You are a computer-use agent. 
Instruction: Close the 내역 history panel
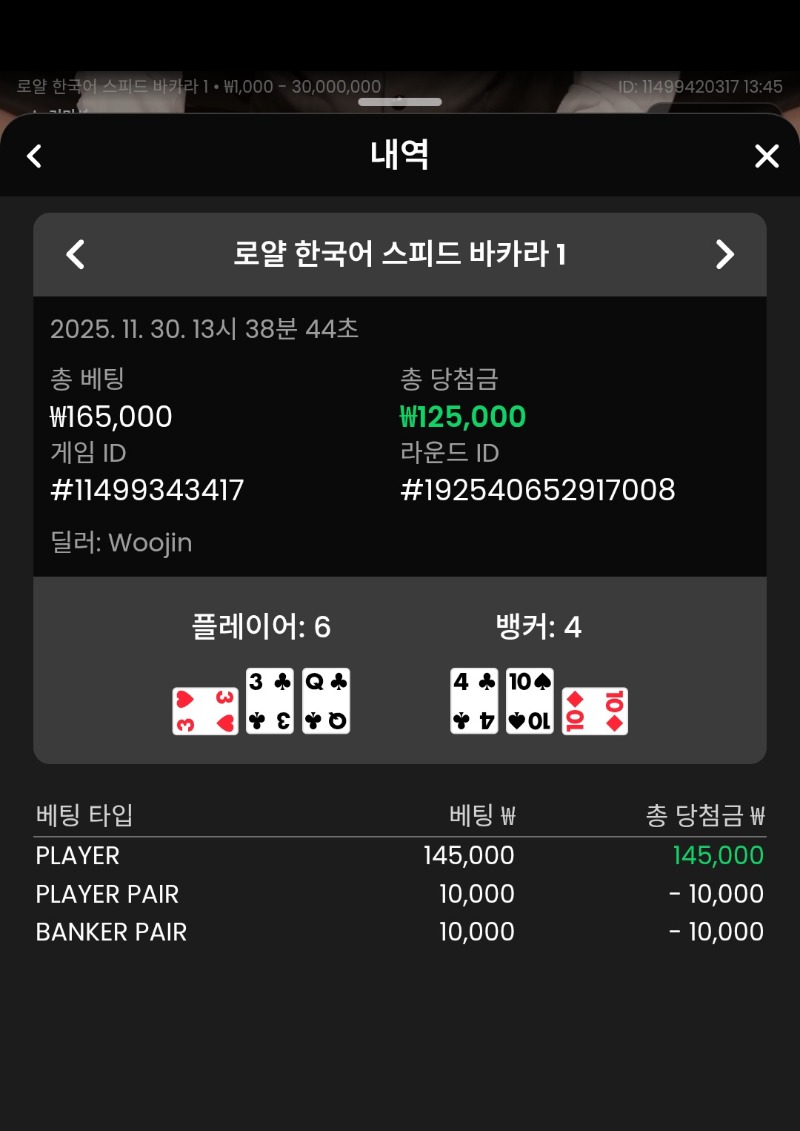click(x=766, y=156)
